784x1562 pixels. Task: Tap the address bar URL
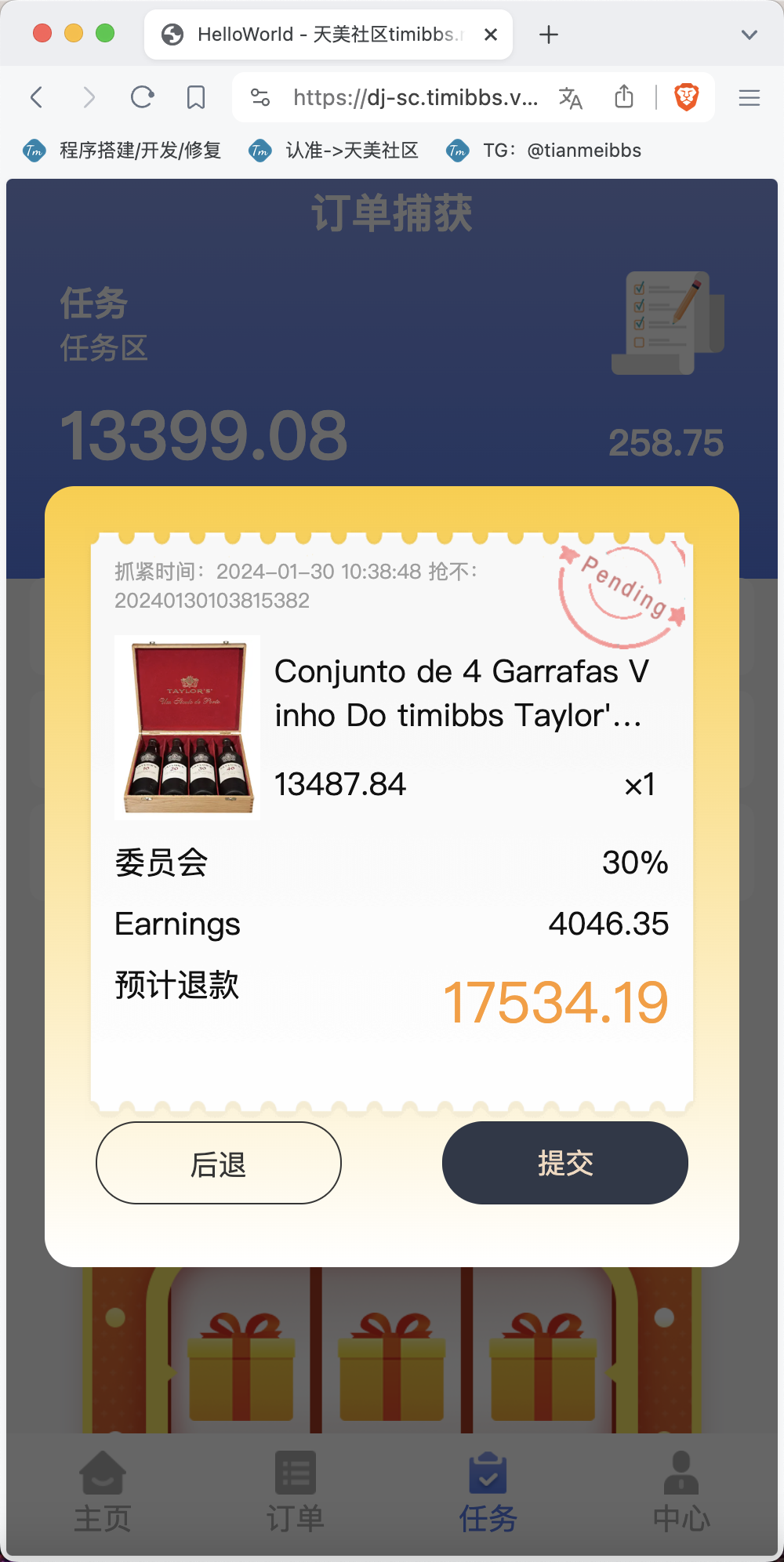click(x=415, y=97)
